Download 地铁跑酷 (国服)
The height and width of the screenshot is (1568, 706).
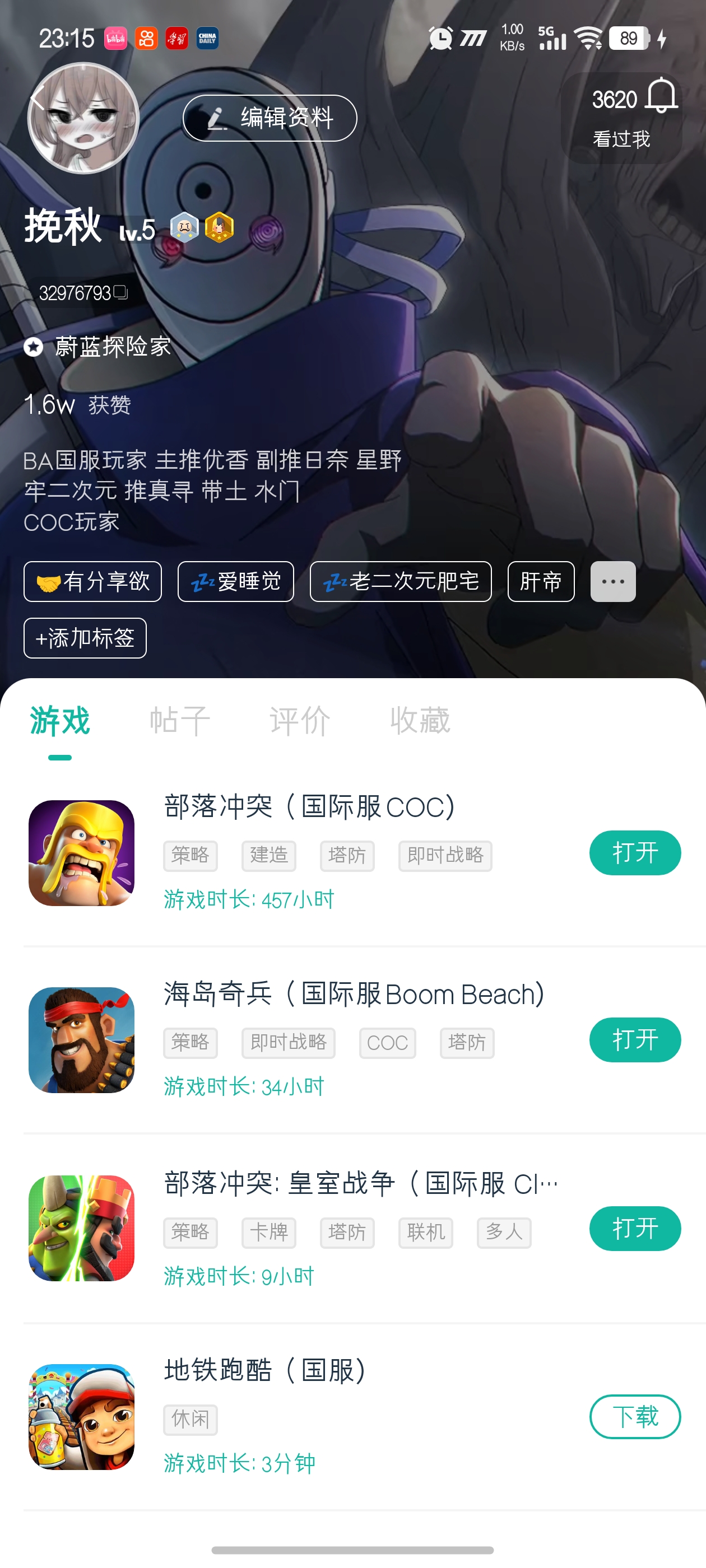point(635,1417)
